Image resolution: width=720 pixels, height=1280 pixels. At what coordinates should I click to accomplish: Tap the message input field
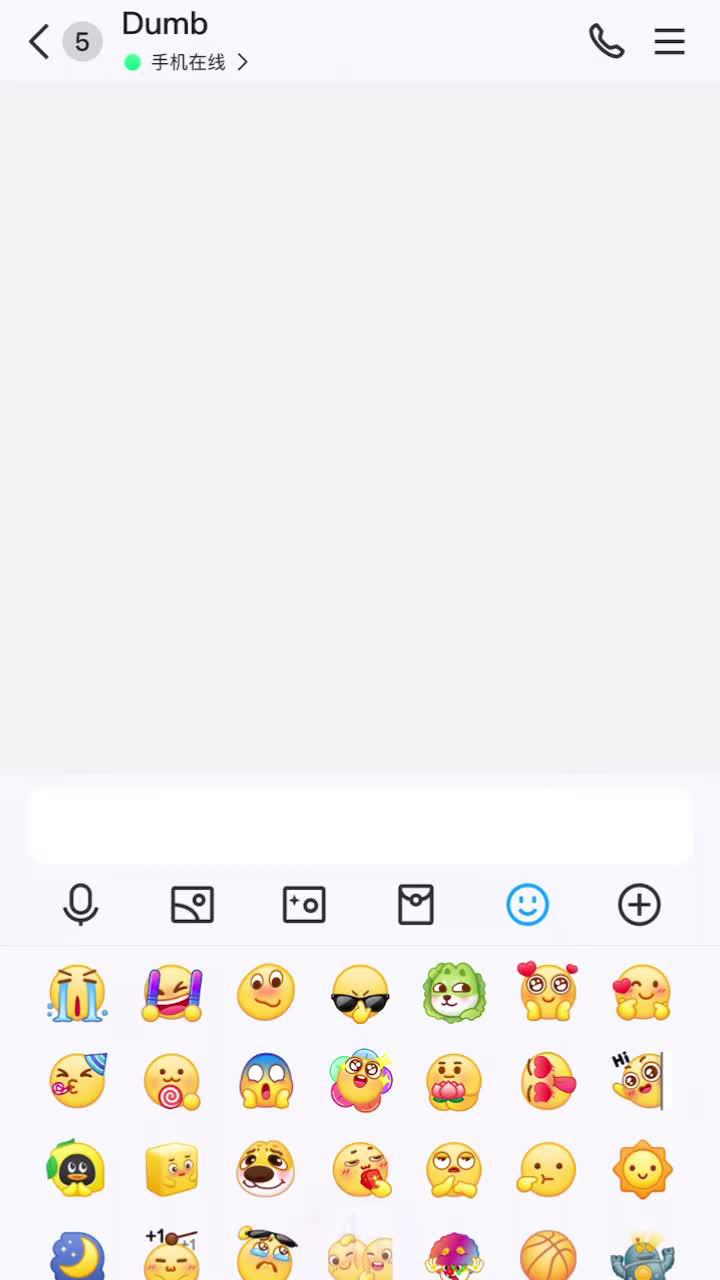(x=360, y=825)
